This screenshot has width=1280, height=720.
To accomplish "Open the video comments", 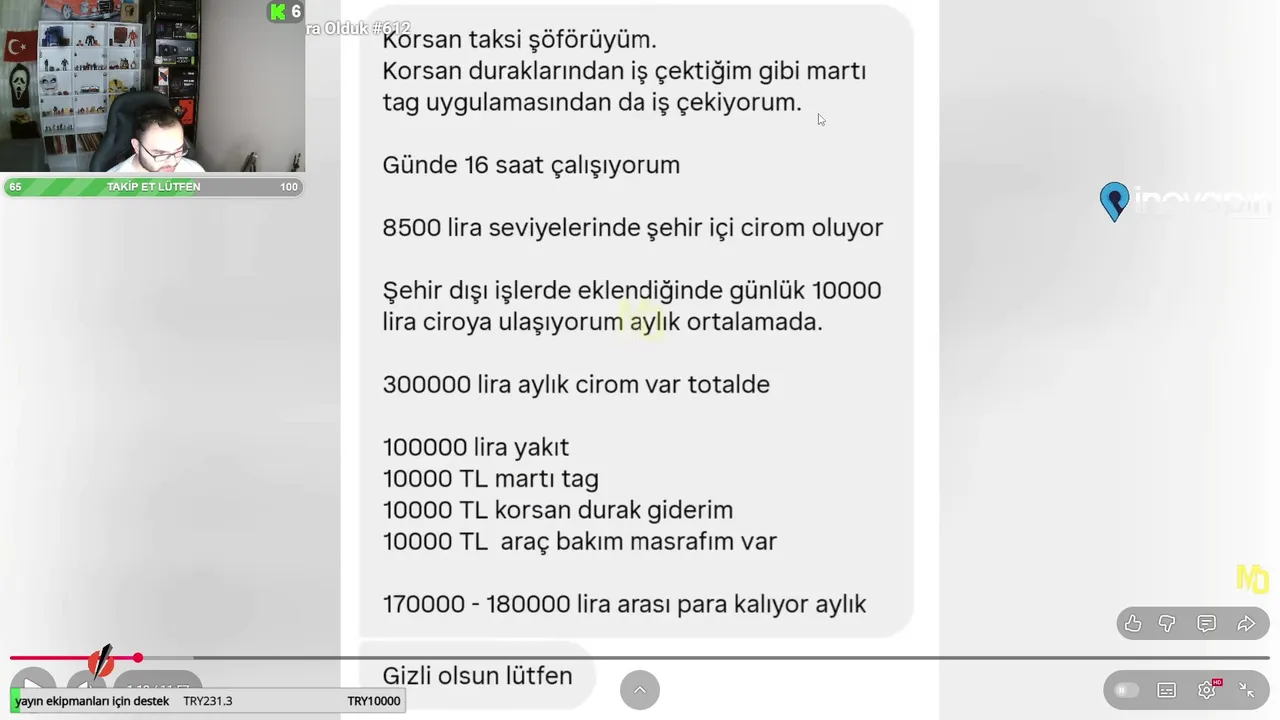I will 1207,624.
